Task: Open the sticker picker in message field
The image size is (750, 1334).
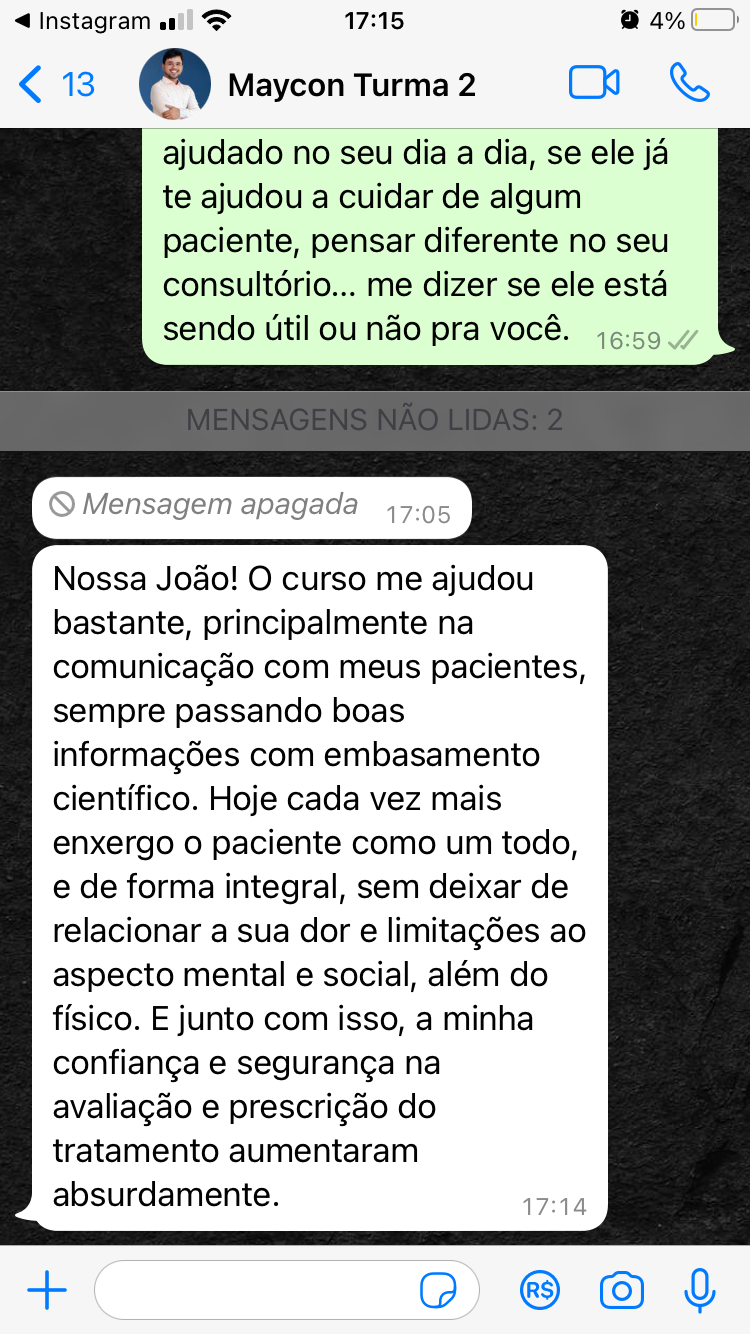Action: click(x=438, y=1291)
